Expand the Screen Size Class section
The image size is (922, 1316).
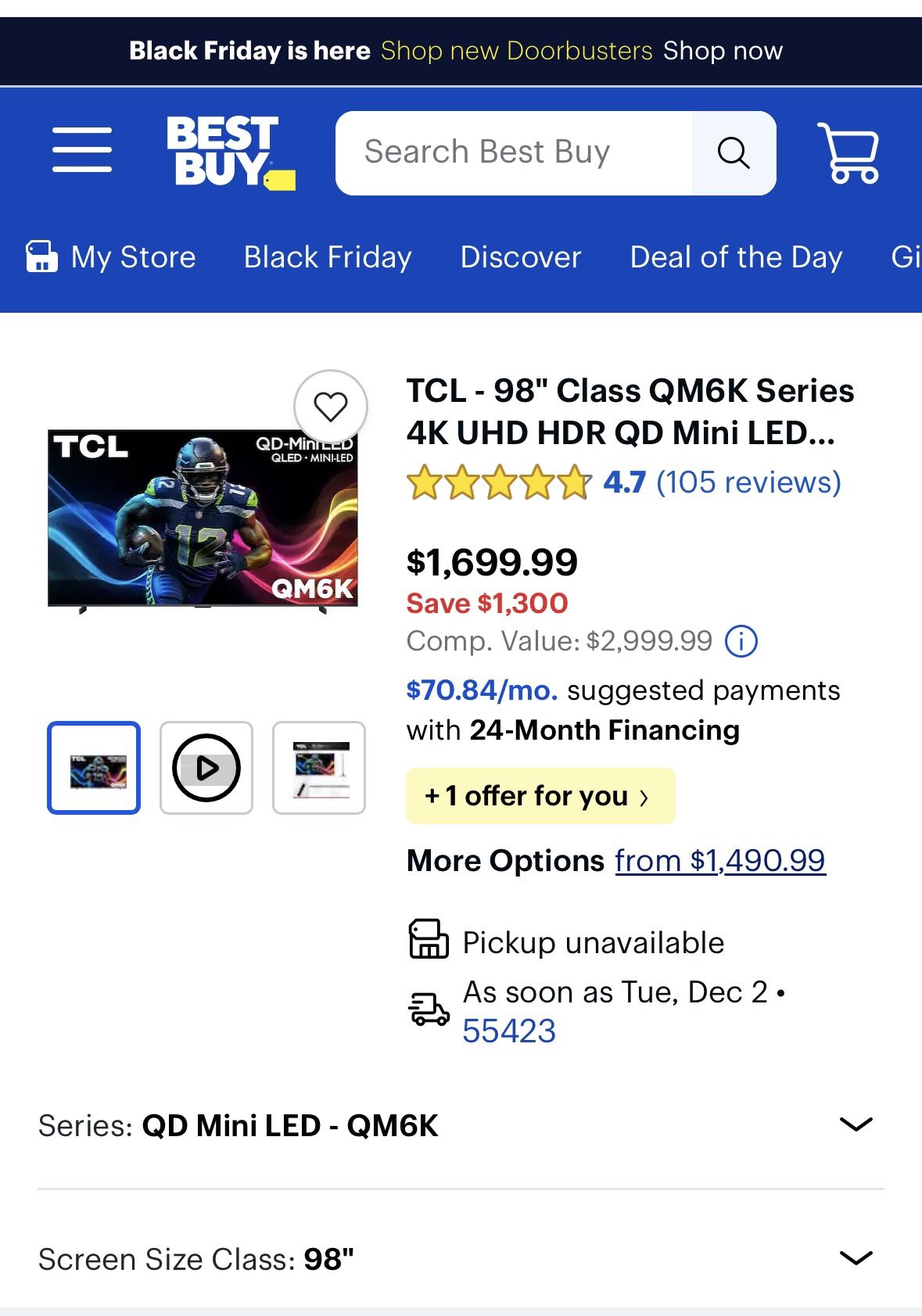[x=856, y=1258]
